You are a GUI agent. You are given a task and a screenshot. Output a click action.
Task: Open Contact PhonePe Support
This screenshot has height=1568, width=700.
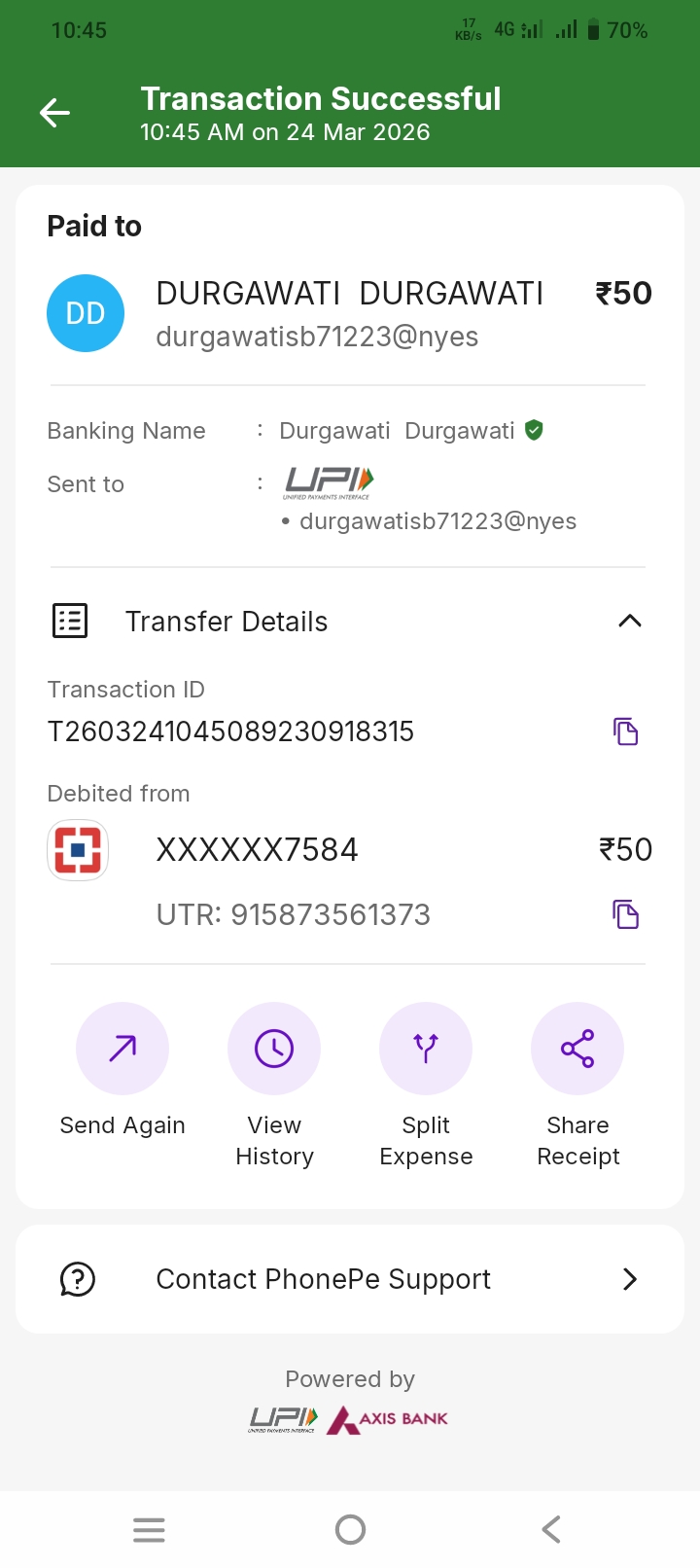click(x=350, y=1279)
